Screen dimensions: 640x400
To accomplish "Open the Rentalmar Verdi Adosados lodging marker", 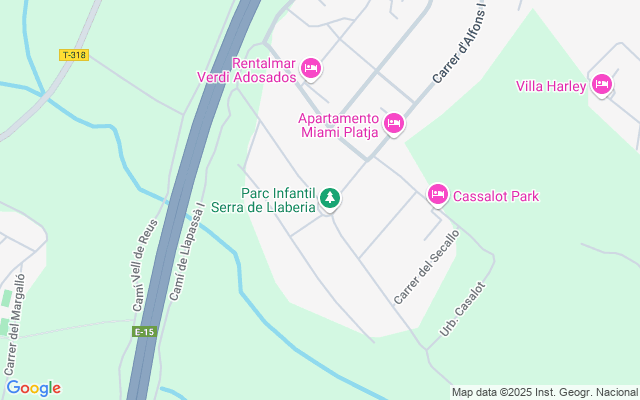I will (x=310, y=68).
